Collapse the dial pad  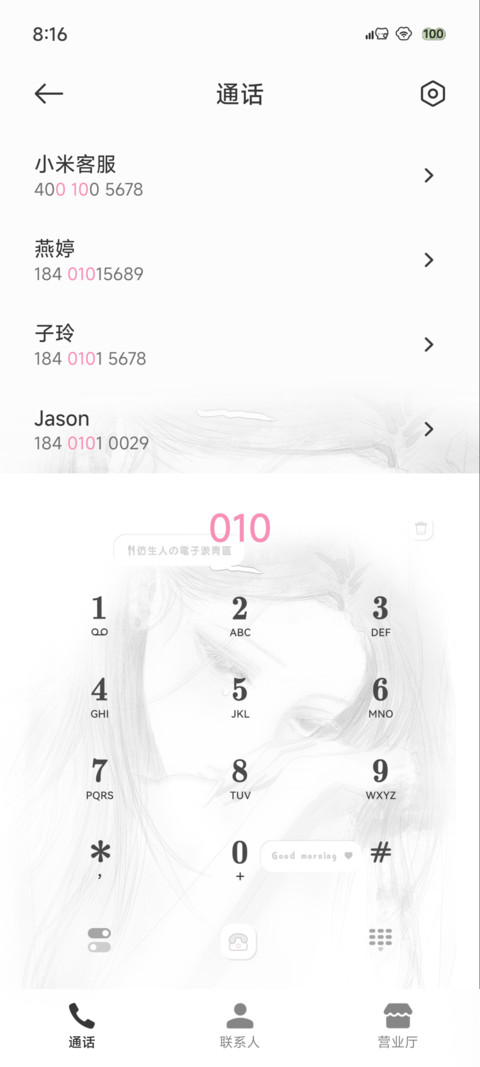click(381, 940)
